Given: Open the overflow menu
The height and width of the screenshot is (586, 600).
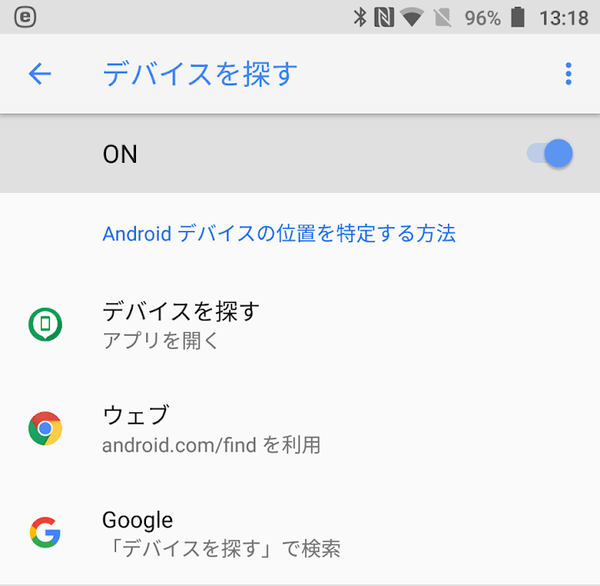Looking at the screenshot, I should coord(568,74).
